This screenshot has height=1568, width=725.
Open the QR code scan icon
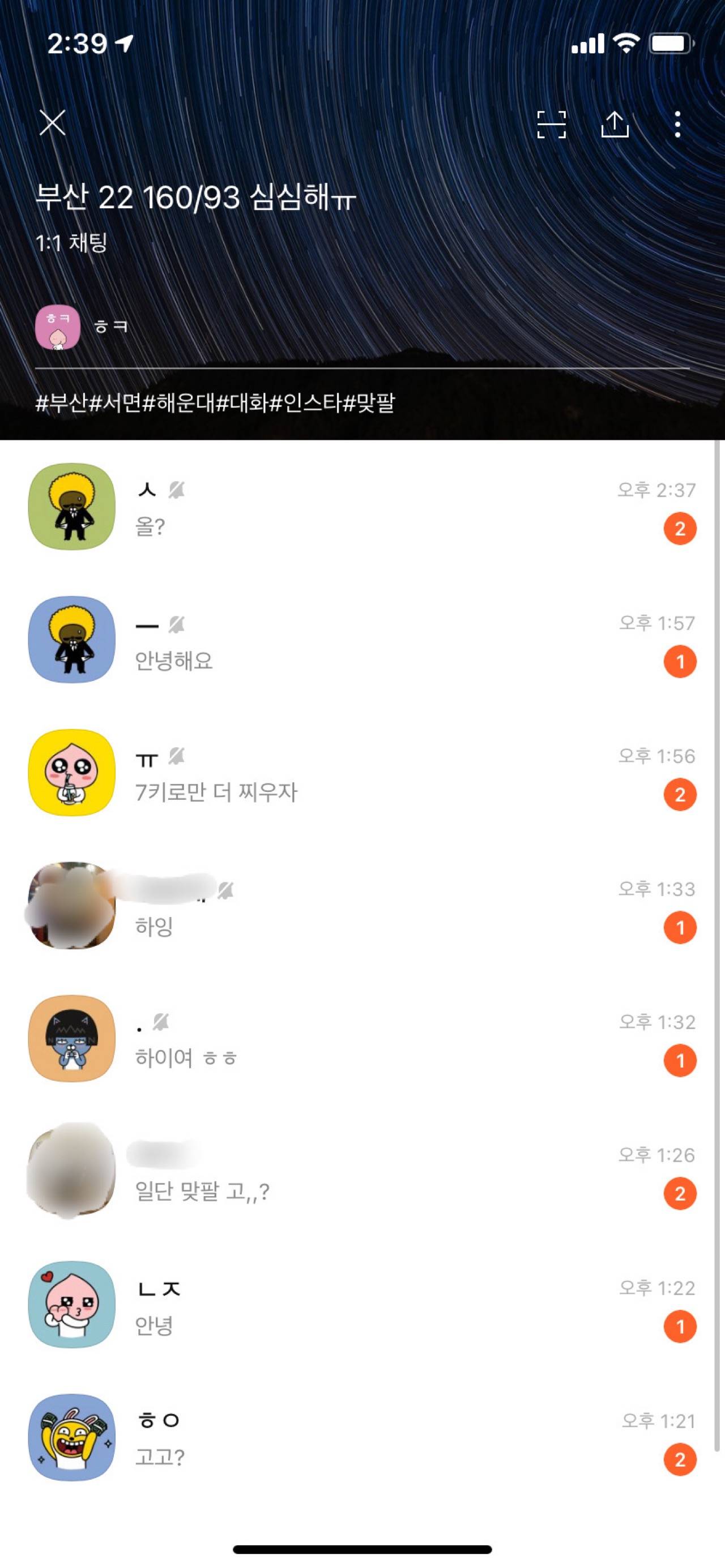click(551, 124)
